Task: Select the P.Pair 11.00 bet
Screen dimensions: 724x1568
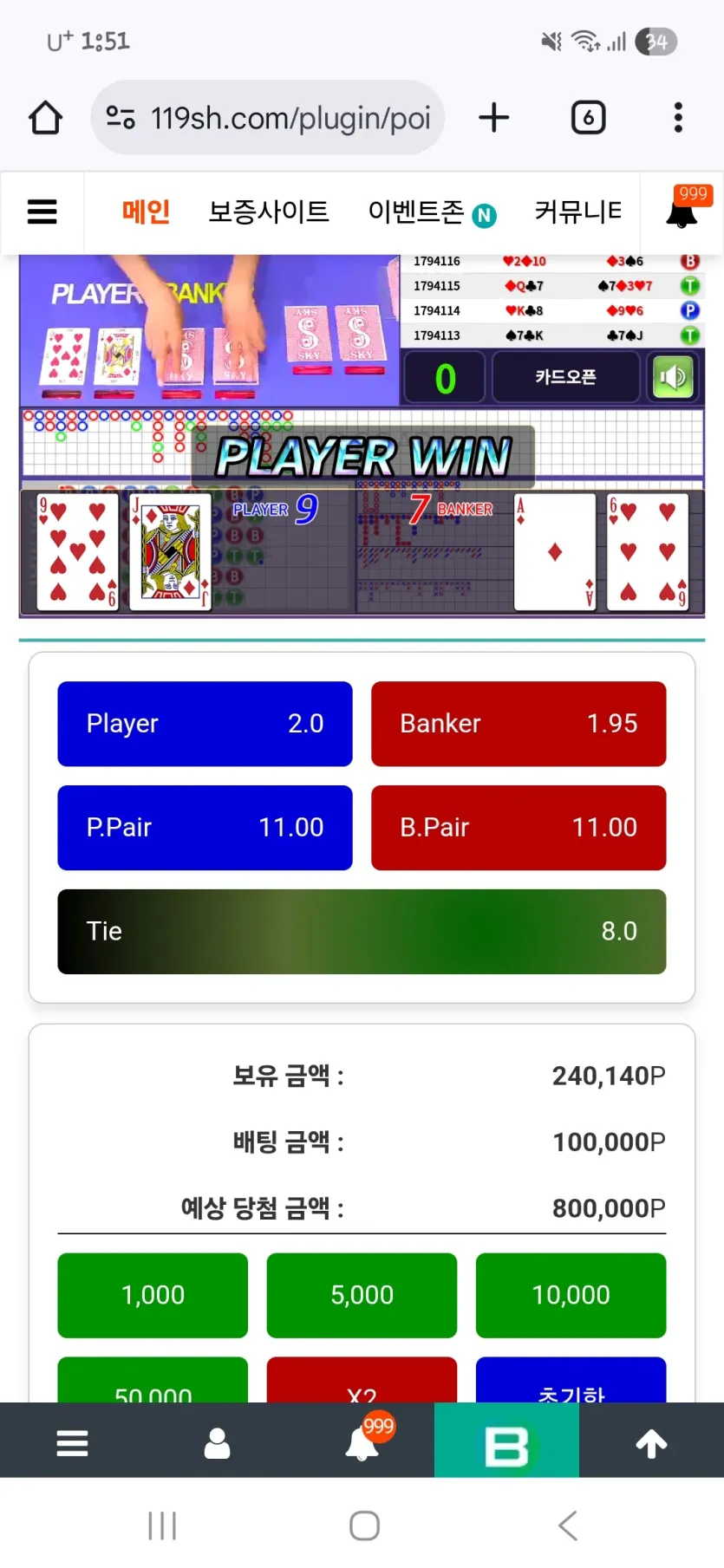Action: (x=205, y=828)
